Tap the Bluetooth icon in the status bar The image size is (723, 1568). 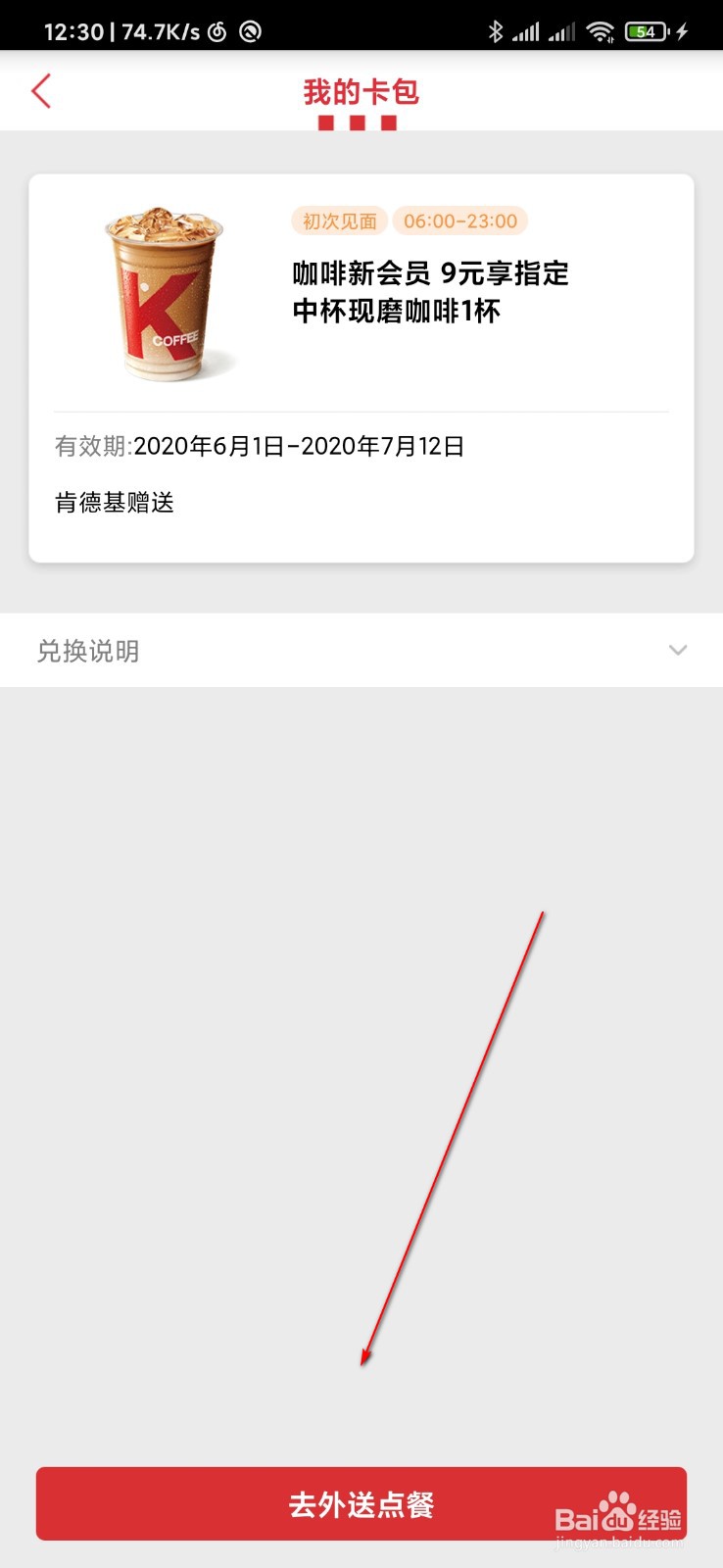point(496,30)
